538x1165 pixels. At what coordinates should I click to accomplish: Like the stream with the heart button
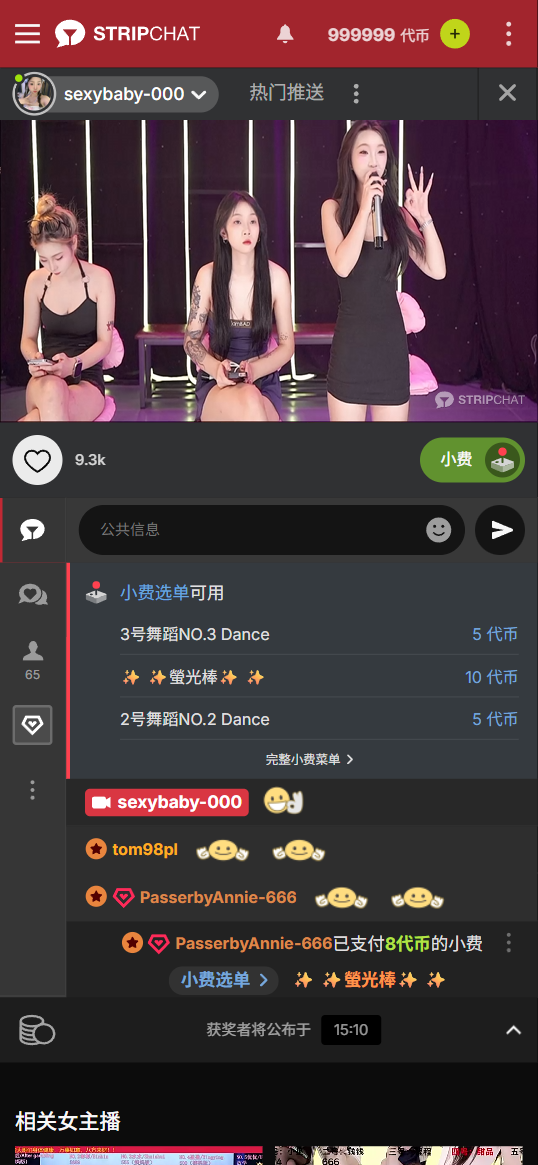(37, 460)
